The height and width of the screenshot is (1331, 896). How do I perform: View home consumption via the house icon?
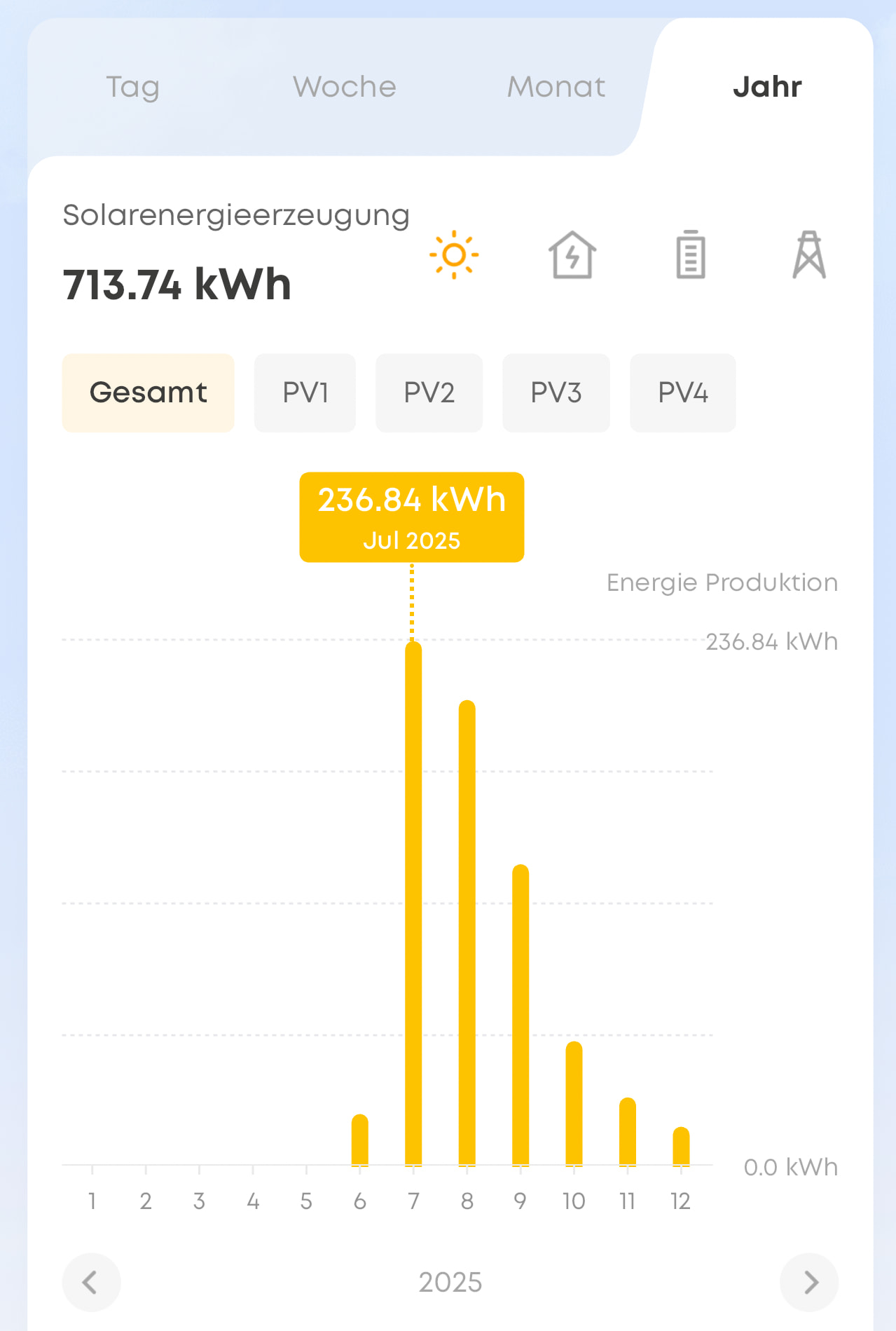(572, 254)
